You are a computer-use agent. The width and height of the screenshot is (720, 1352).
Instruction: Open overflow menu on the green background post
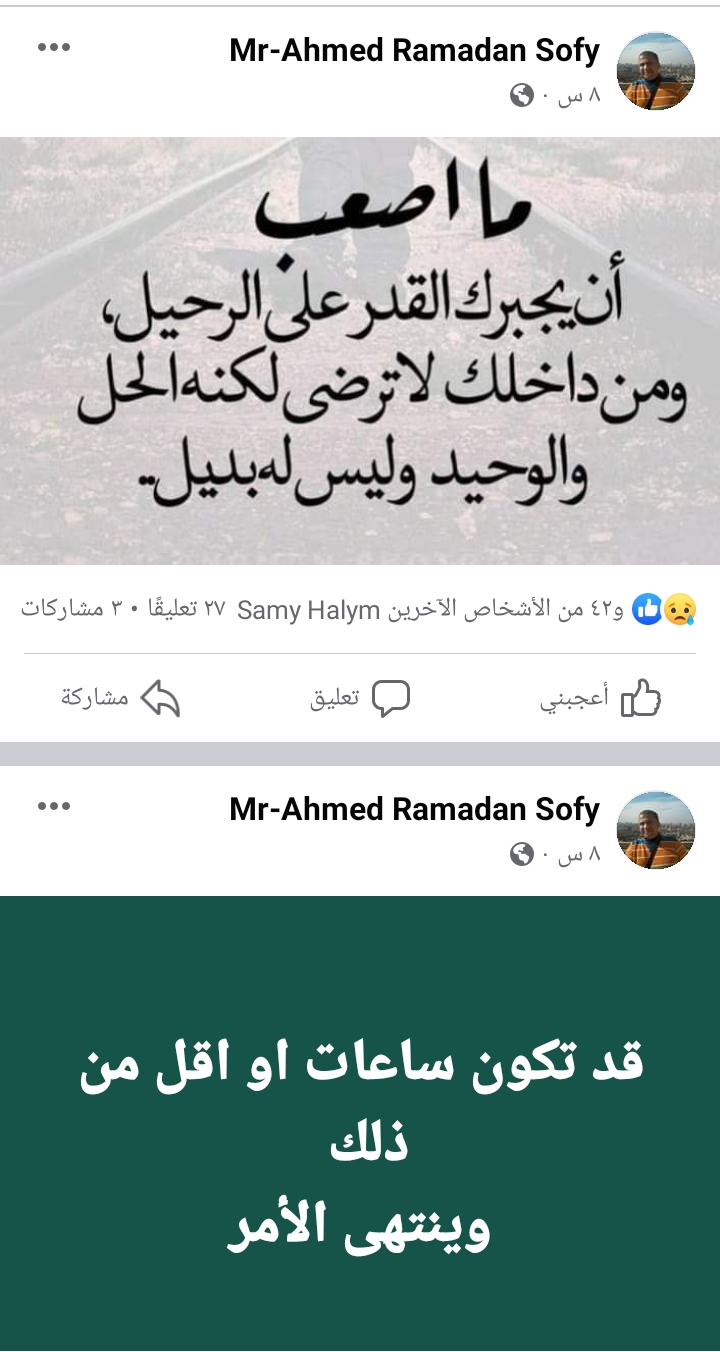[x=54, y=806]
